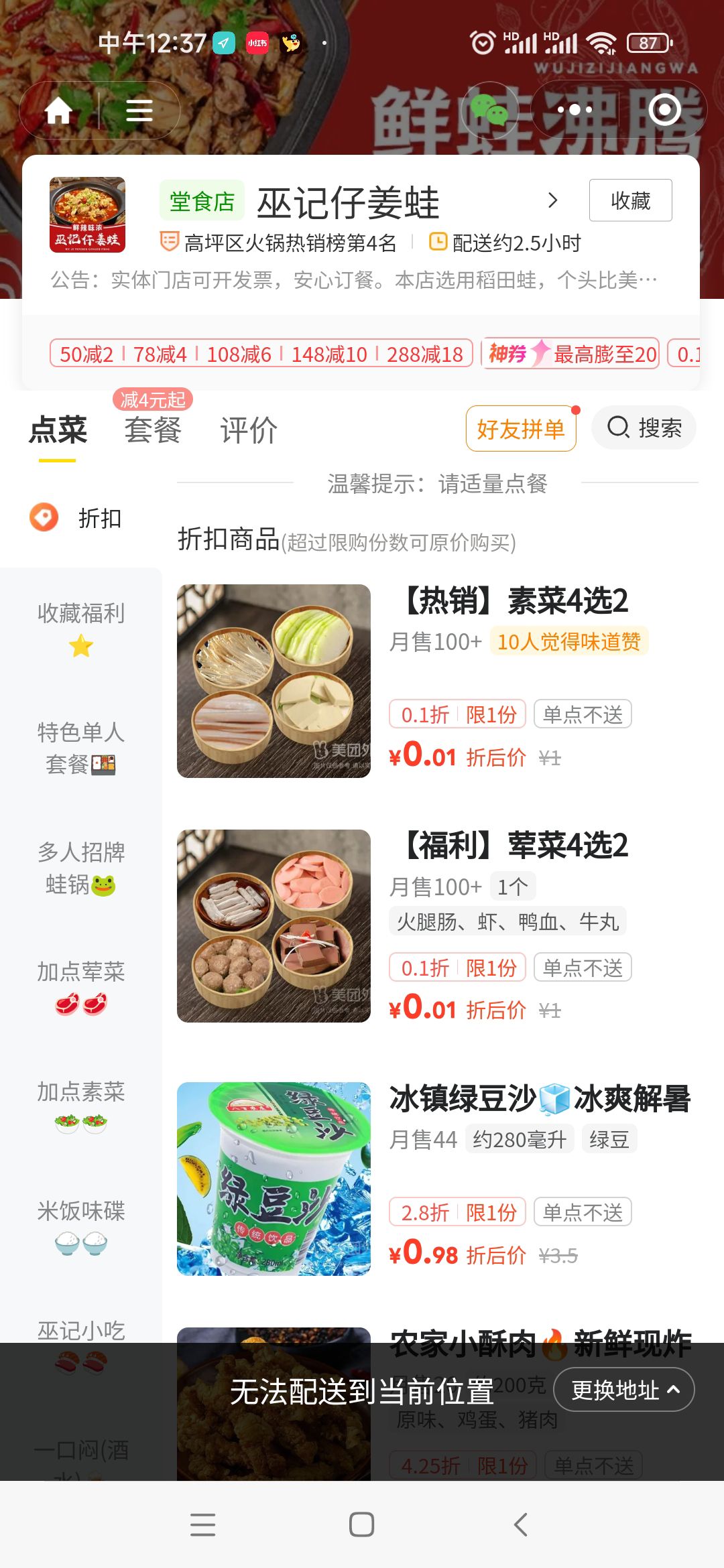Screen dimensions: 724x1568
Task: Start a 好友拼单 group order
Action: pos(521,429)
